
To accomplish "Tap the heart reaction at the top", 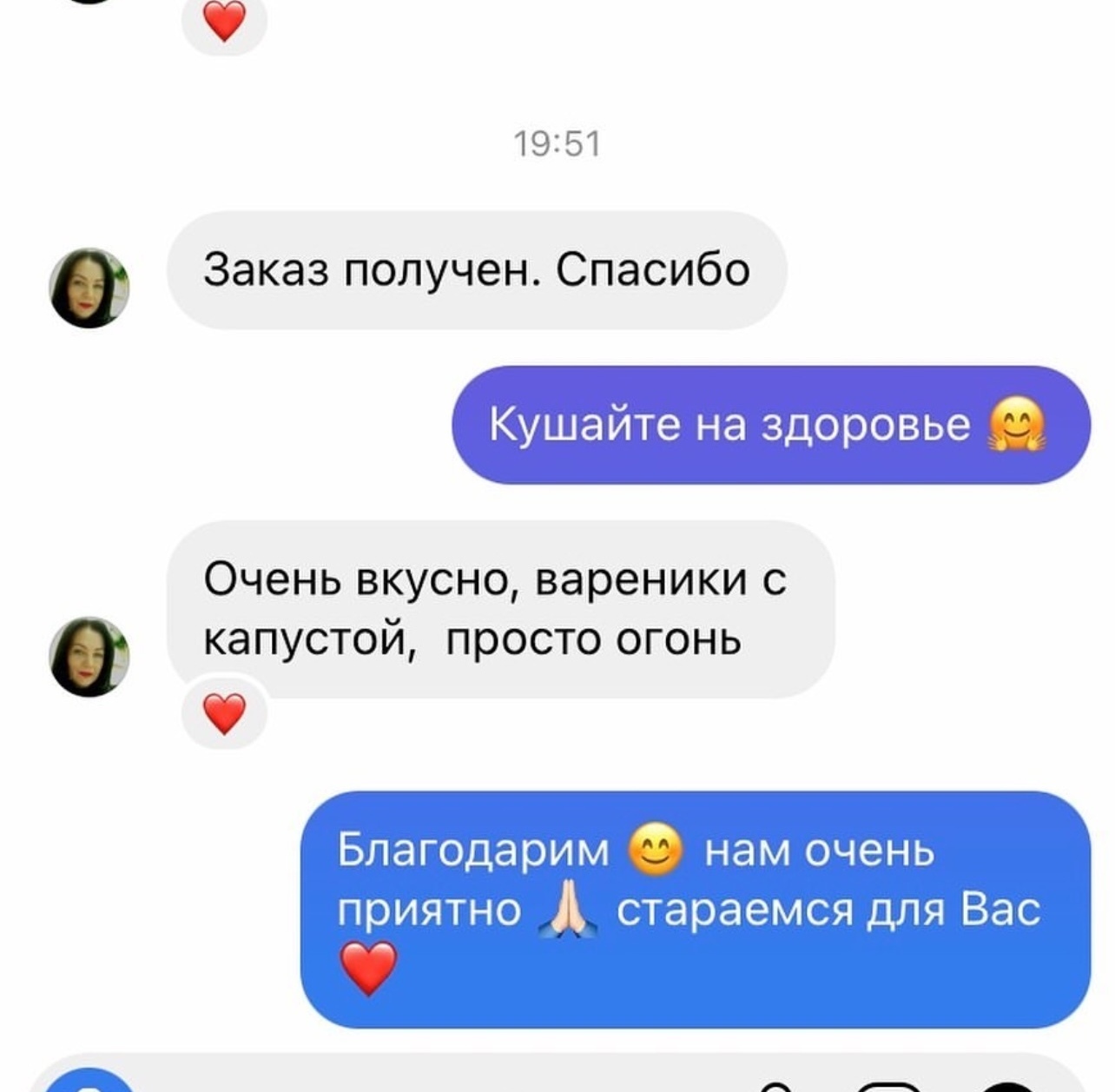I will click(x=224, y=23).
